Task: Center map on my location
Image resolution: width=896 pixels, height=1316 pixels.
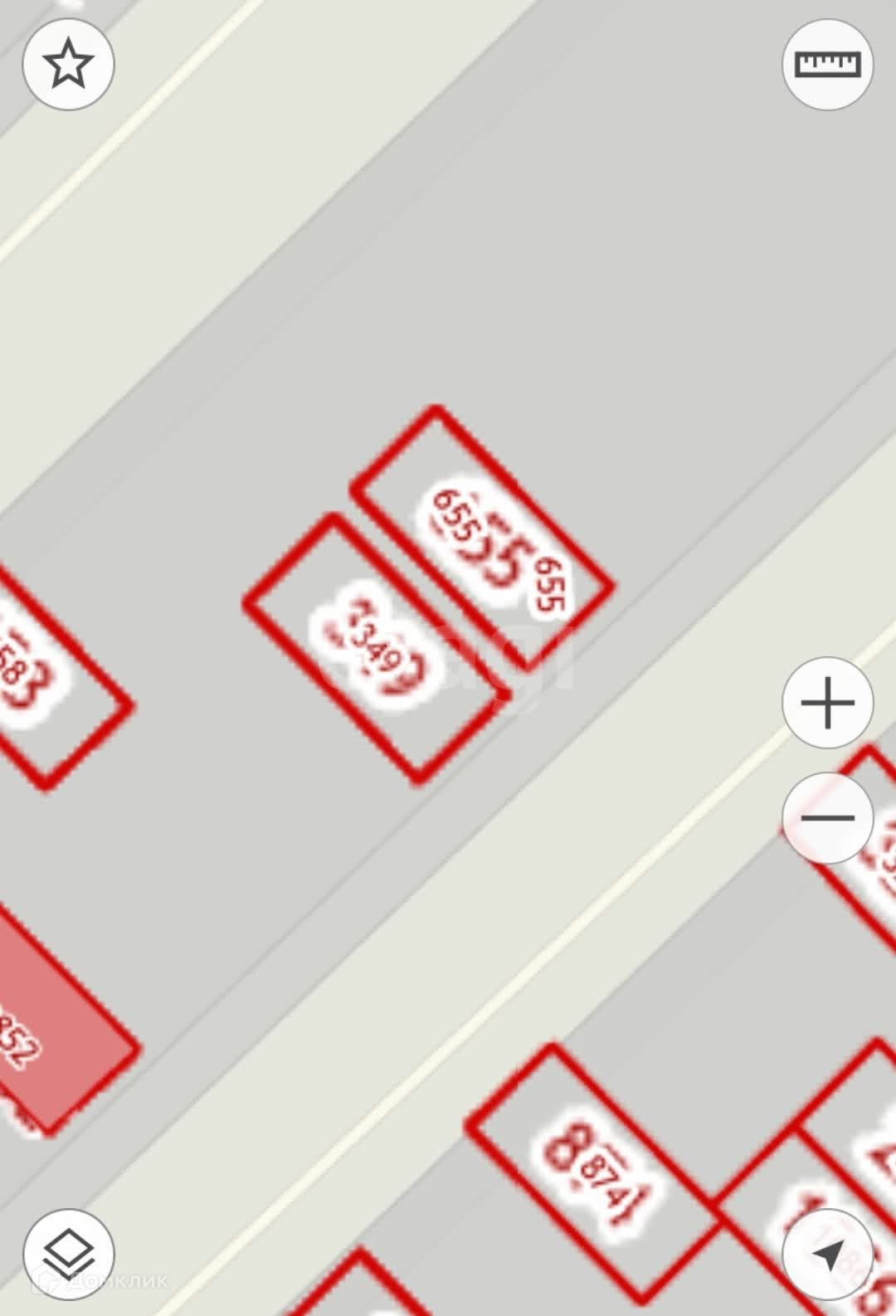Action: point(827,1254)
